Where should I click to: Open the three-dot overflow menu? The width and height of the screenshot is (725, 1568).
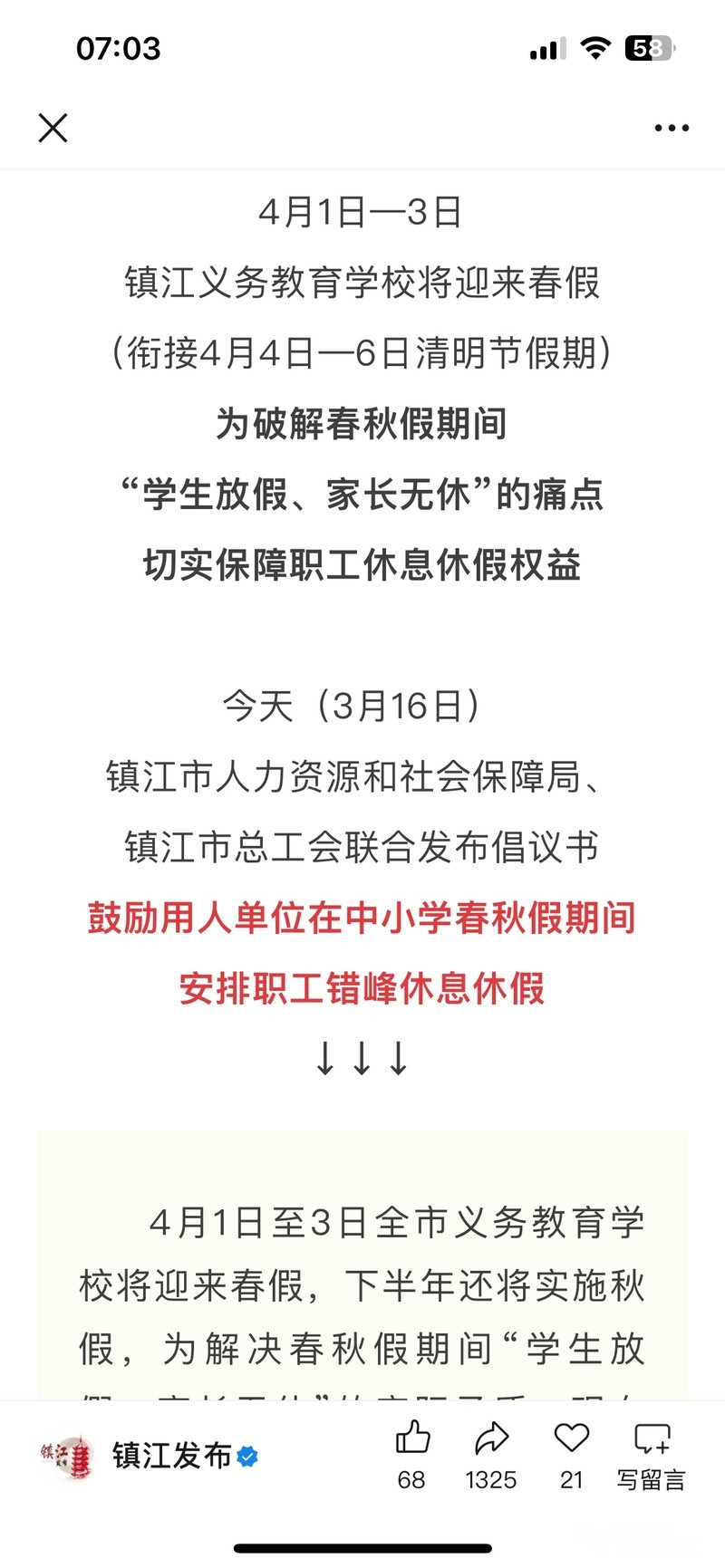672,129
